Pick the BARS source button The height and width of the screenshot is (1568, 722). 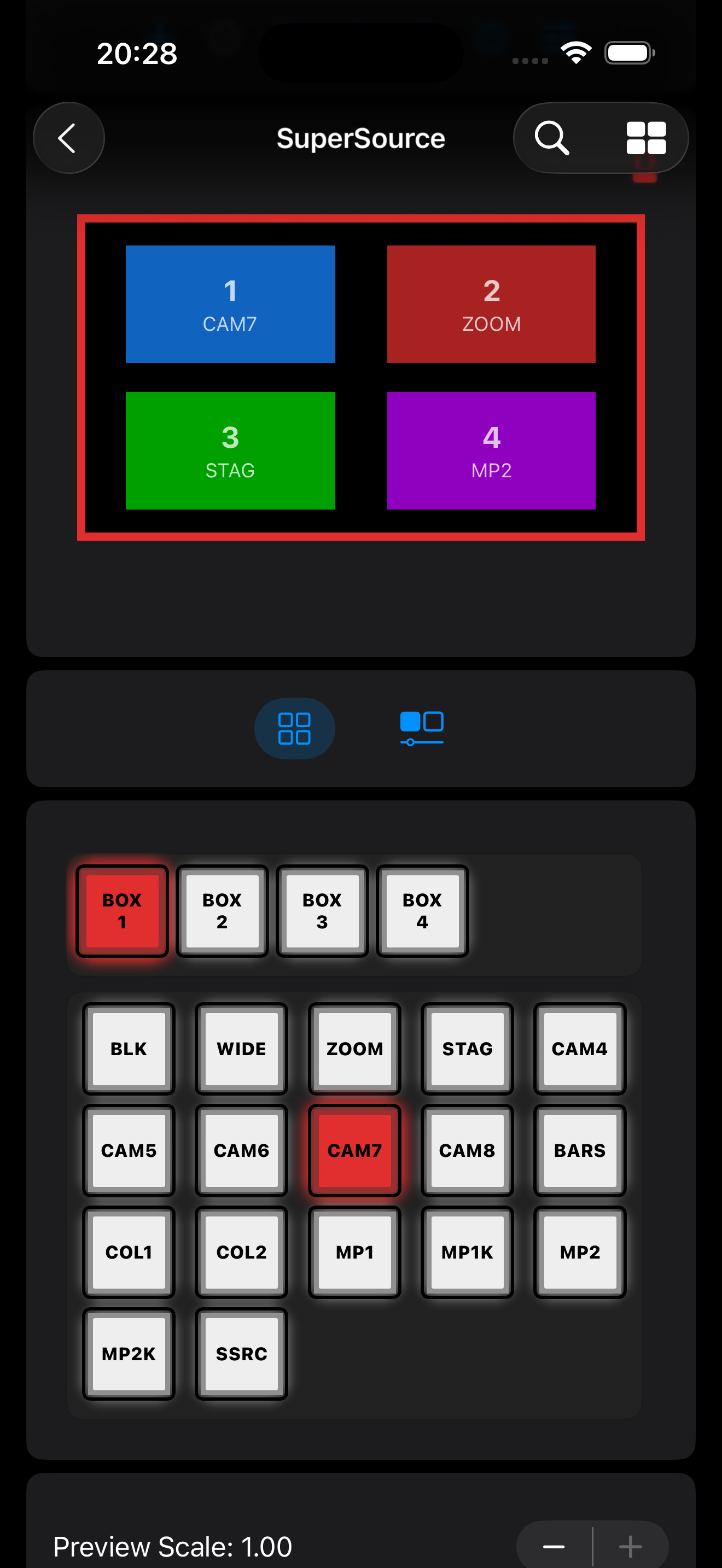pyautogui.click(x=580, y=1150)
